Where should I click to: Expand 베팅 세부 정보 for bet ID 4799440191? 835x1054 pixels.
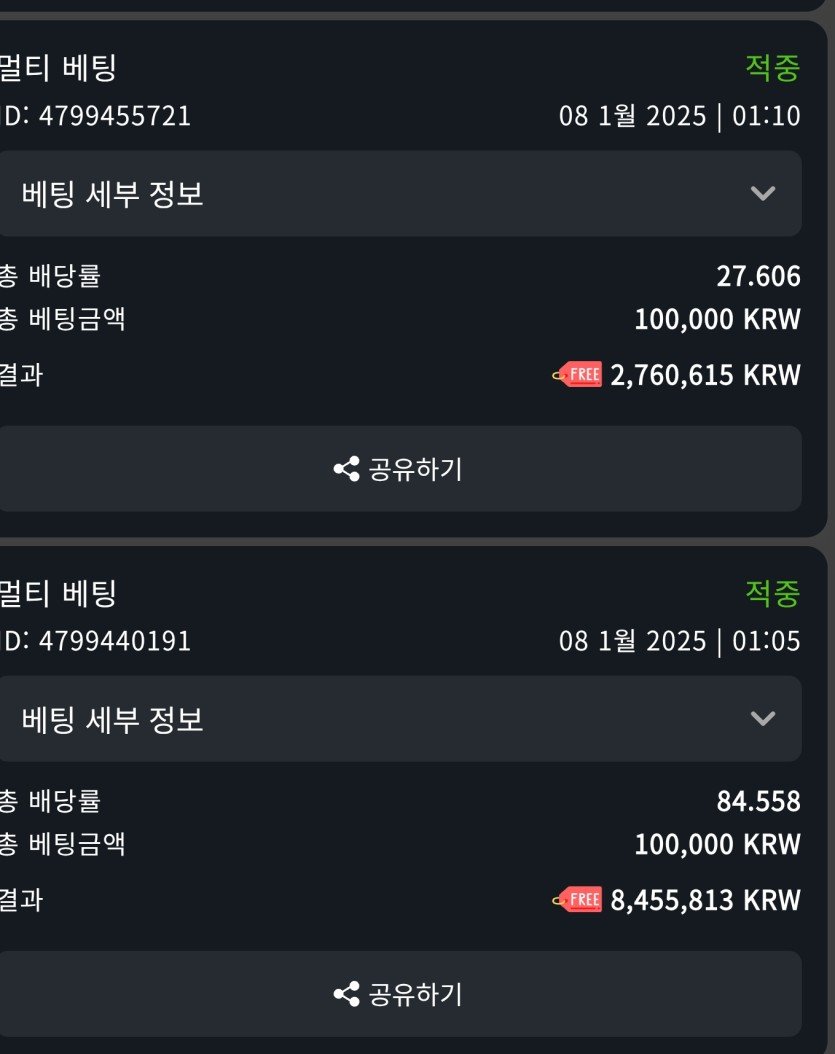tap(400, 719)
